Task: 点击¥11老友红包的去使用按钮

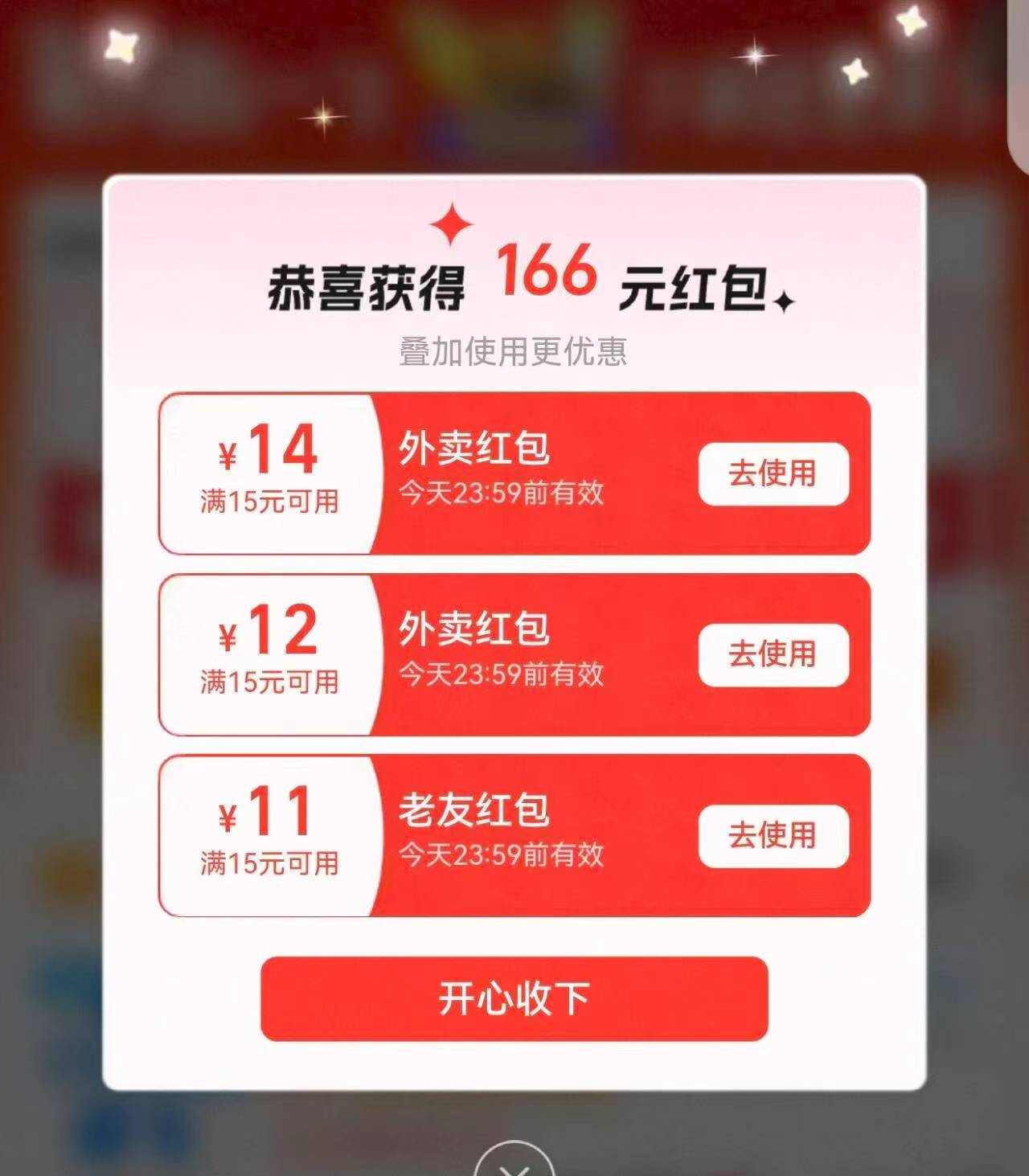Action: (772, 836)
